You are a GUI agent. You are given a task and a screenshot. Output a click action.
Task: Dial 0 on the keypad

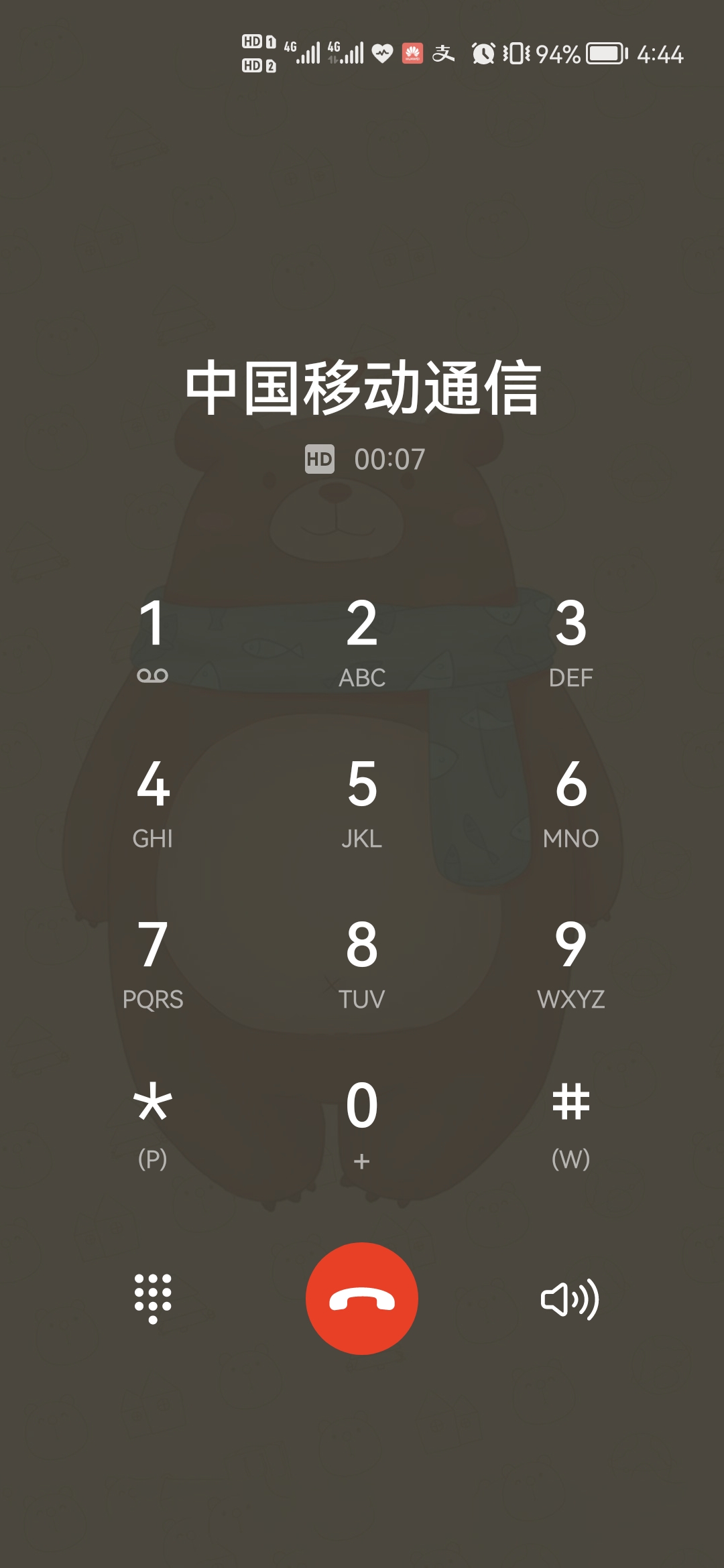click(x=362, y=1122)
